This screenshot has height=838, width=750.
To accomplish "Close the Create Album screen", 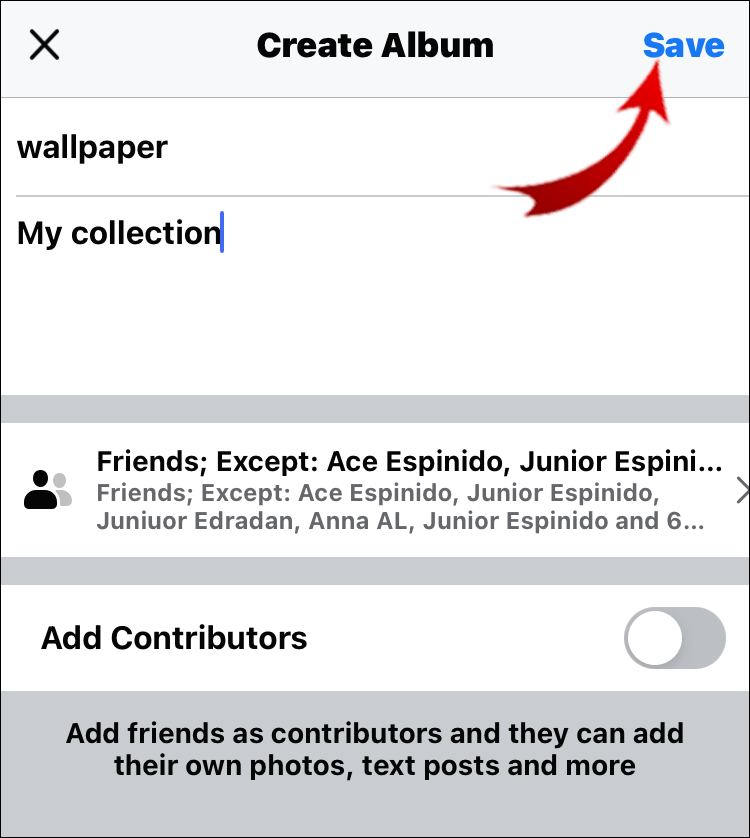I will tap(45, 46).
